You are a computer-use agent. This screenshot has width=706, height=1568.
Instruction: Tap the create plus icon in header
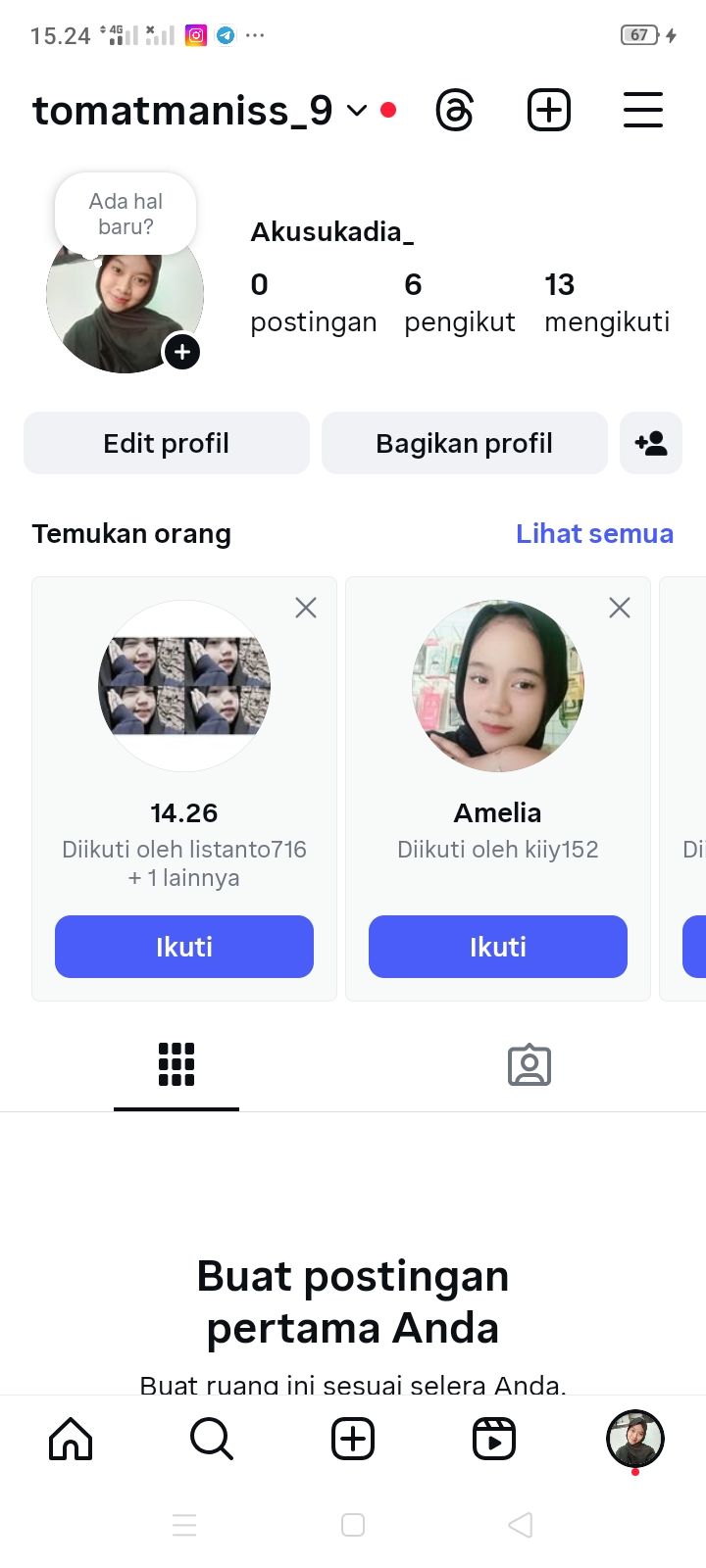pyautogui.click(x=549, y=110)
